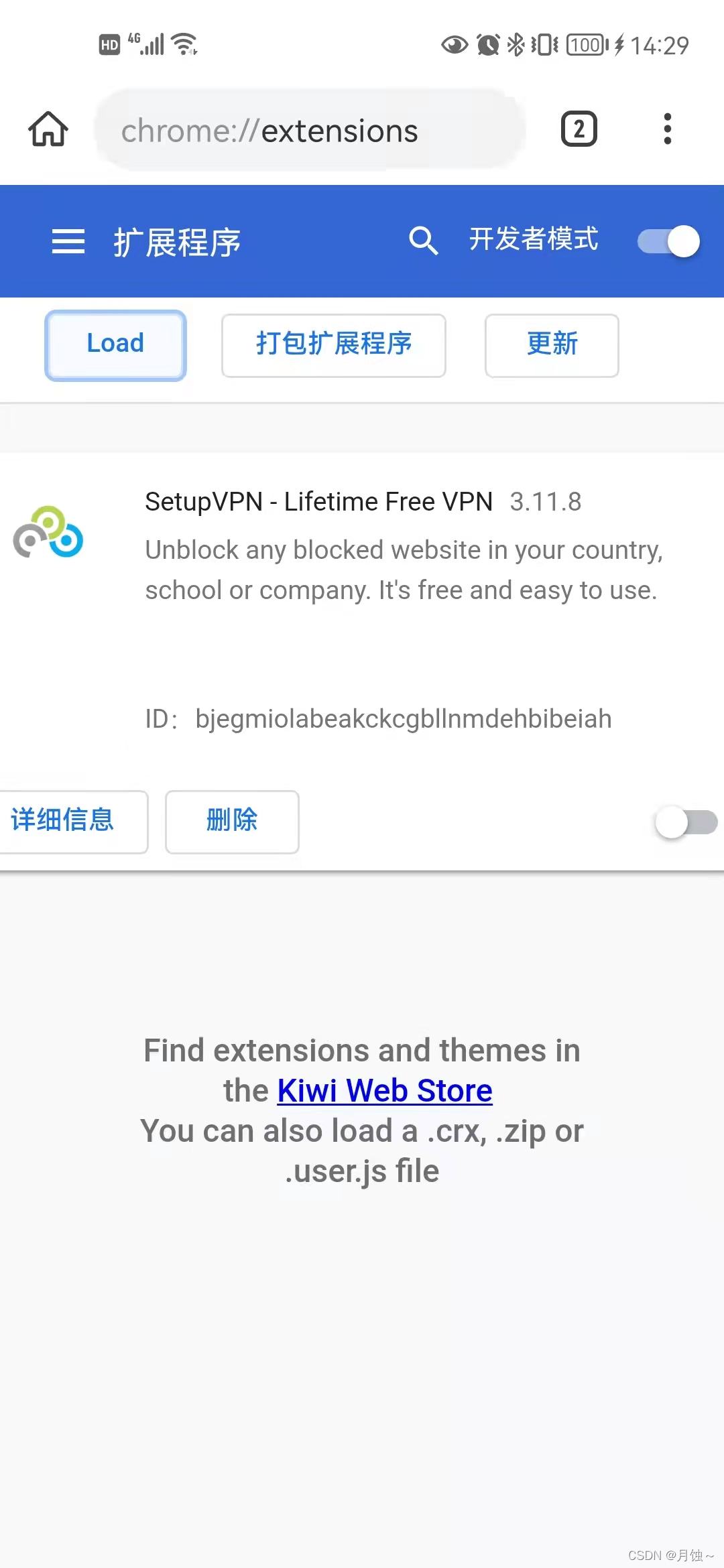Click the search icon on the extensions page
This screenshot has width=724, height=1568.
(x=423, y=241)
